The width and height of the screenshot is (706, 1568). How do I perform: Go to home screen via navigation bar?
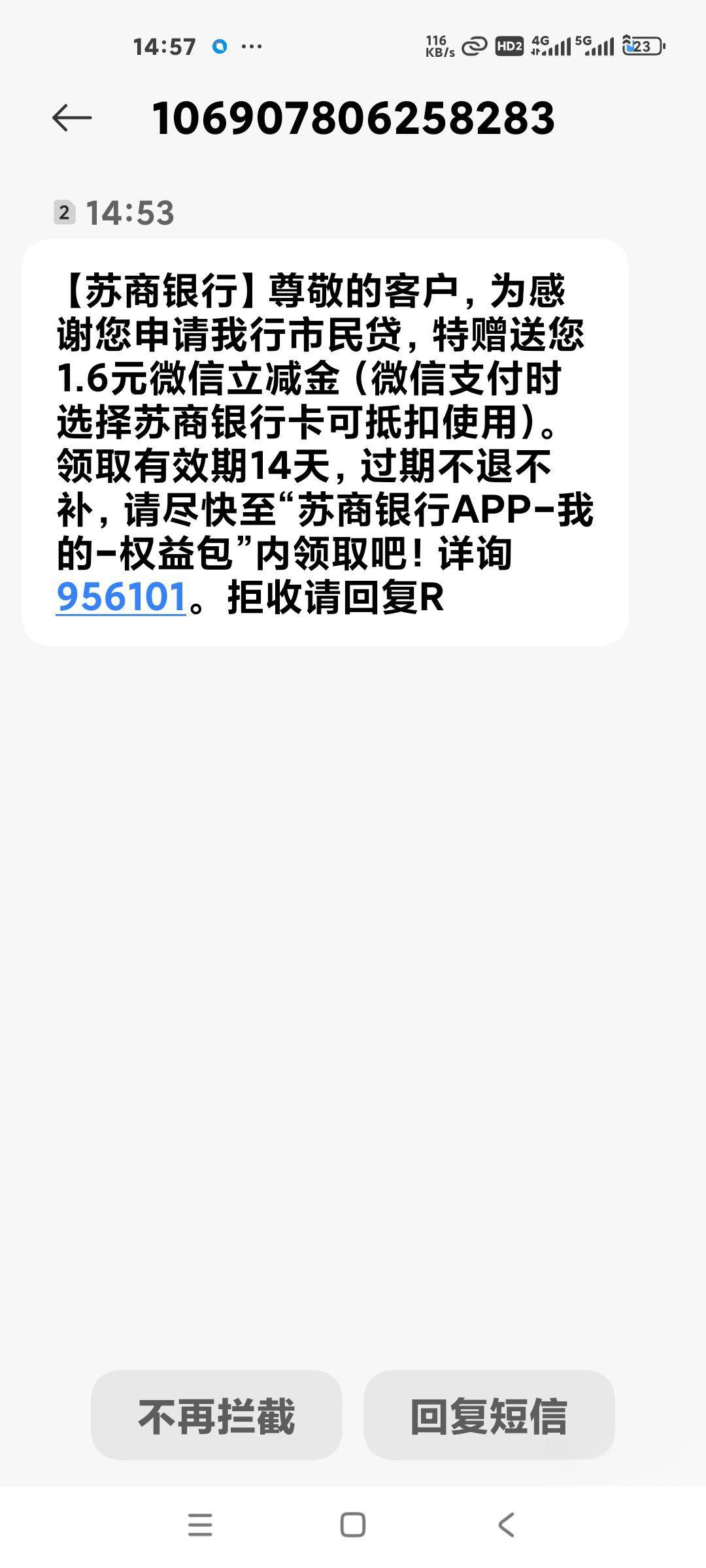pyautogui.click(x=353, y=1526)
